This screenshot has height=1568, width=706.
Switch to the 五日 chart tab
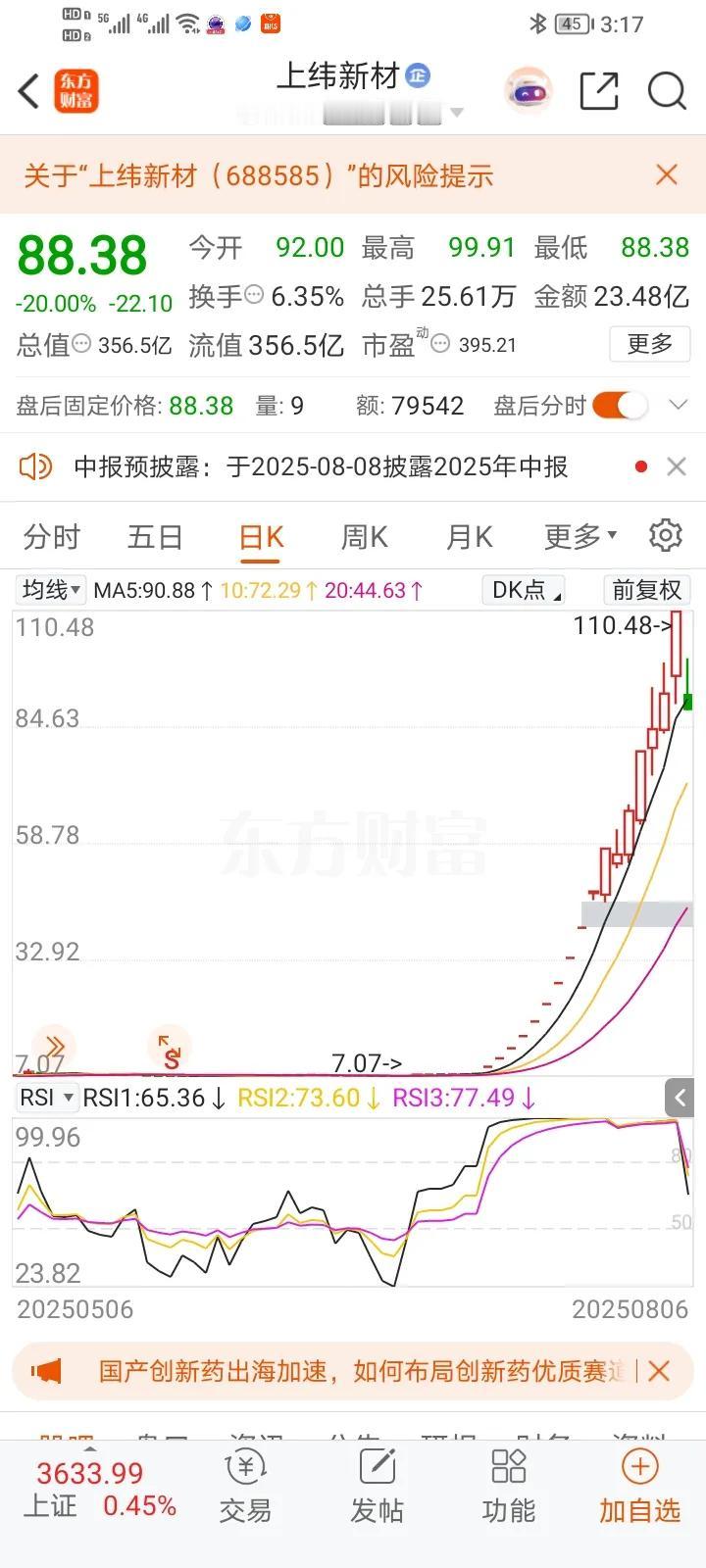coord(156,537)
